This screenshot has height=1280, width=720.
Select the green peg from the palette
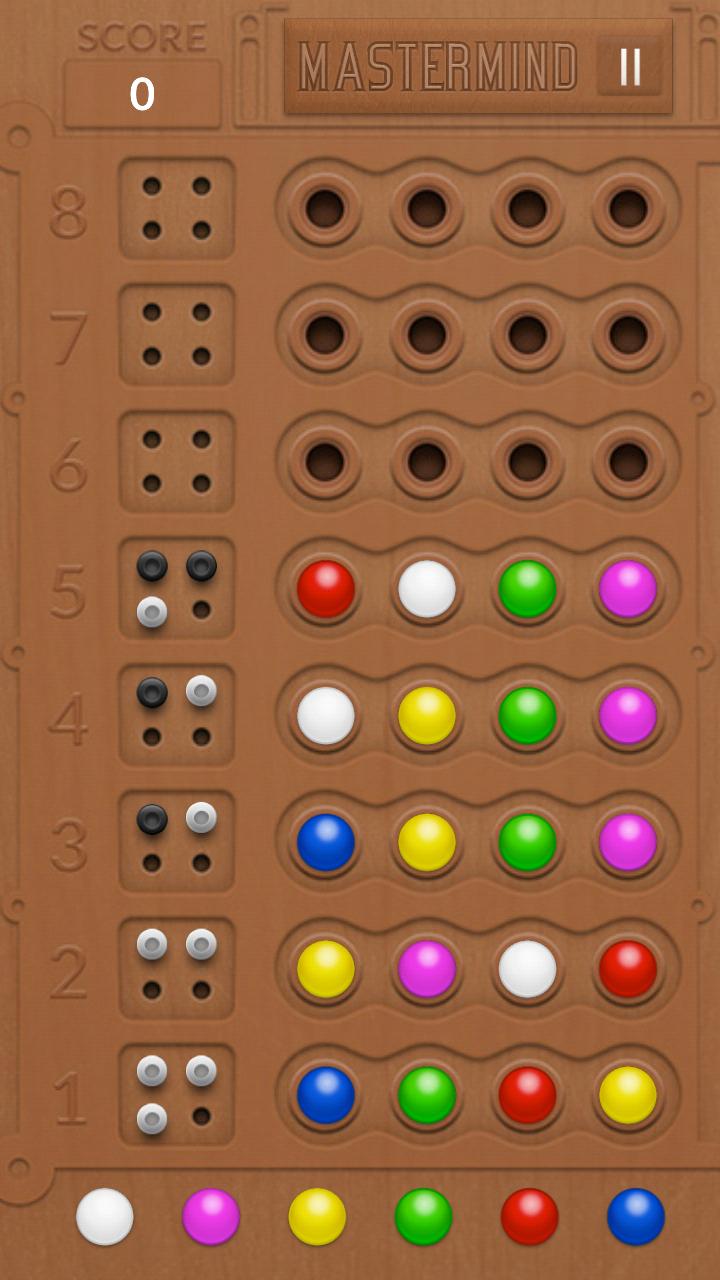[423, 1216]
